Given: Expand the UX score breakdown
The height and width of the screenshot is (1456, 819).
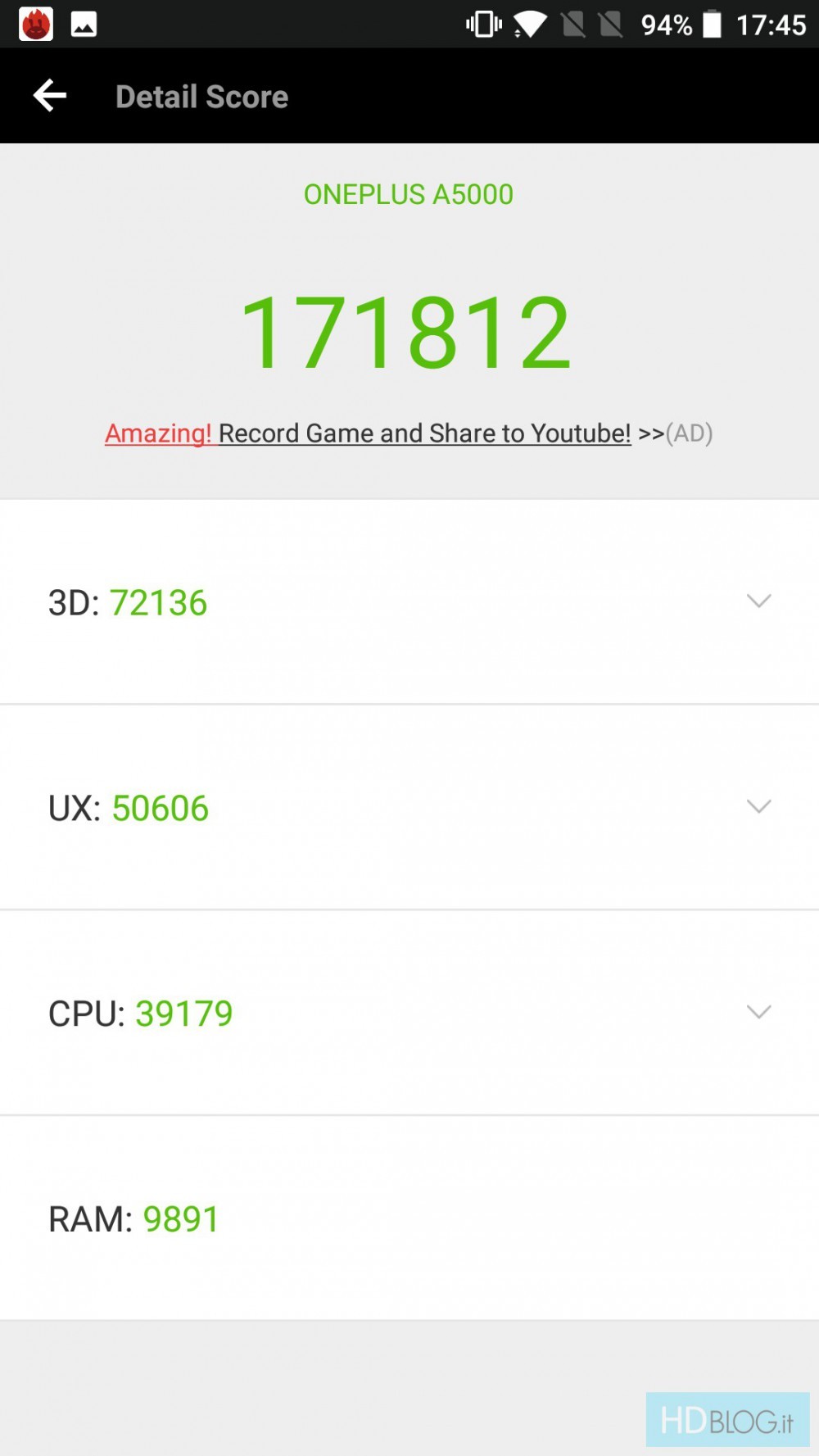Looking at the screenshot, I should click(x=758, y=807).
